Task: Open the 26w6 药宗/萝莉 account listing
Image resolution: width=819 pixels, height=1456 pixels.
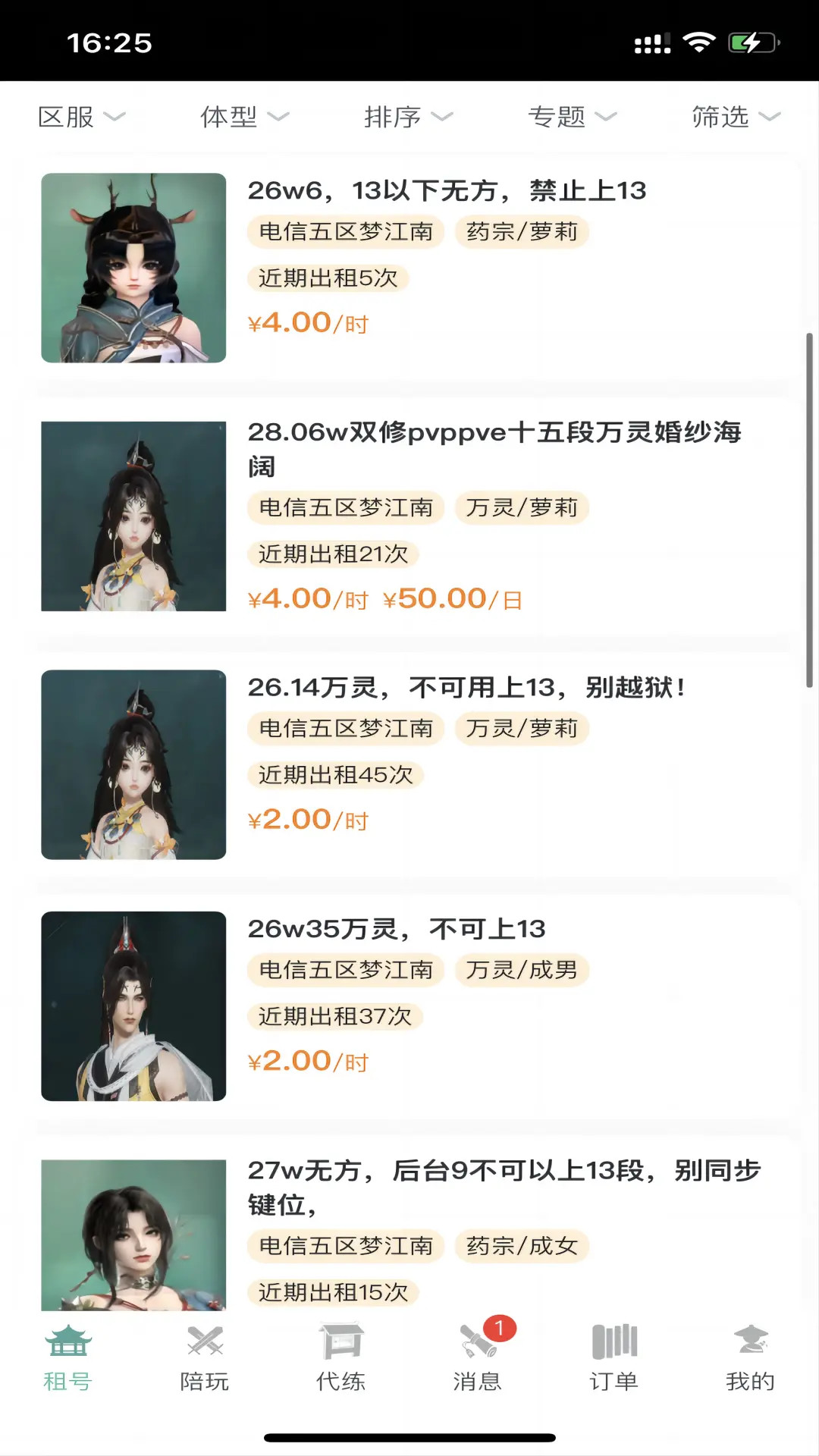Action: (447, 190)
